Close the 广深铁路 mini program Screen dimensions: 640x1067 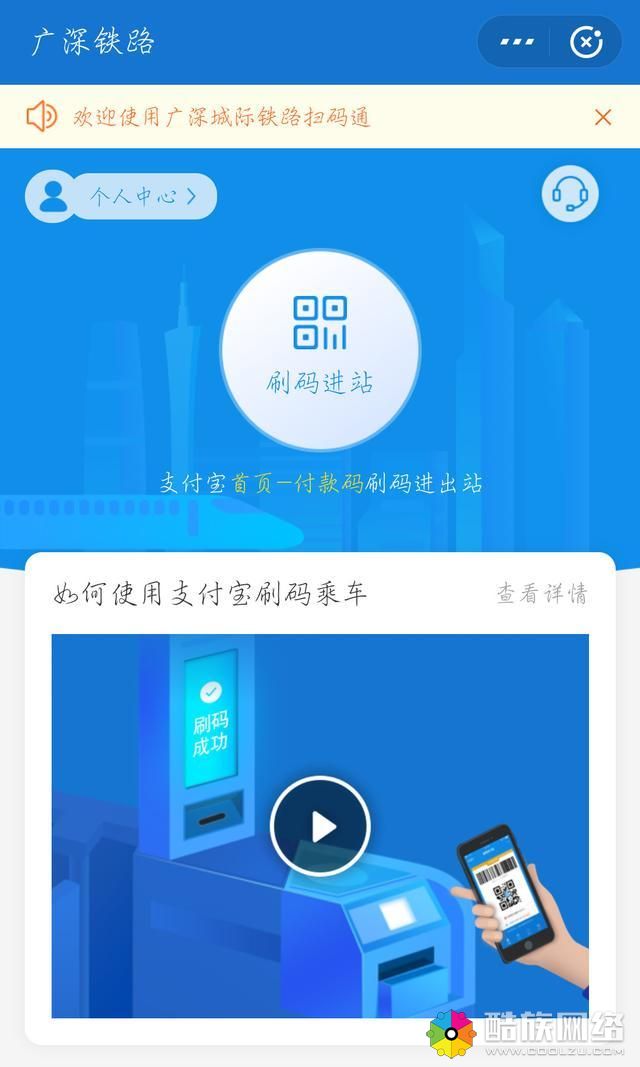point(586,42)
